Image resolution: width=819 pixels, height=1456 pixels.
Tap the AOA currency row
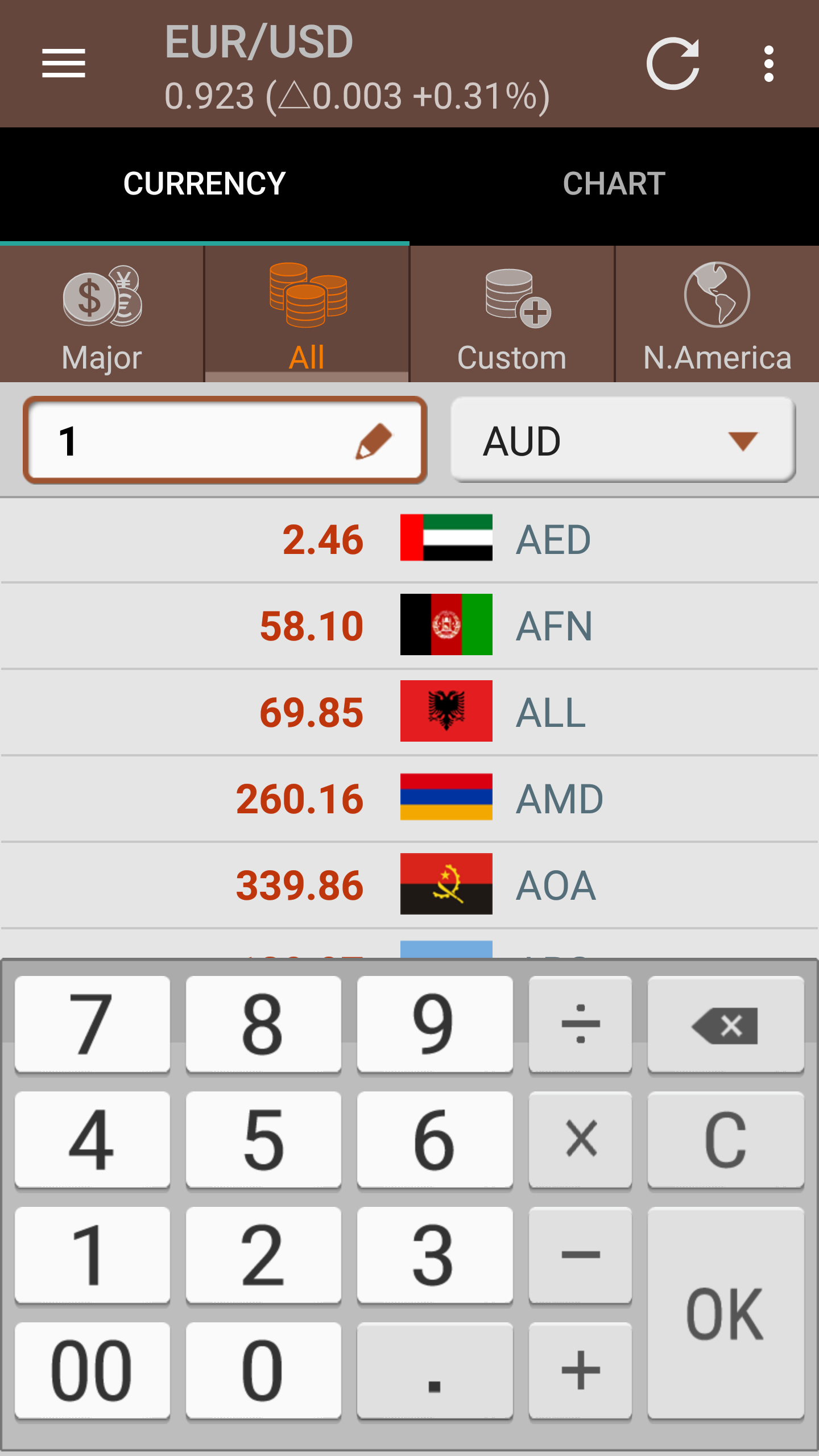(409, 885)
